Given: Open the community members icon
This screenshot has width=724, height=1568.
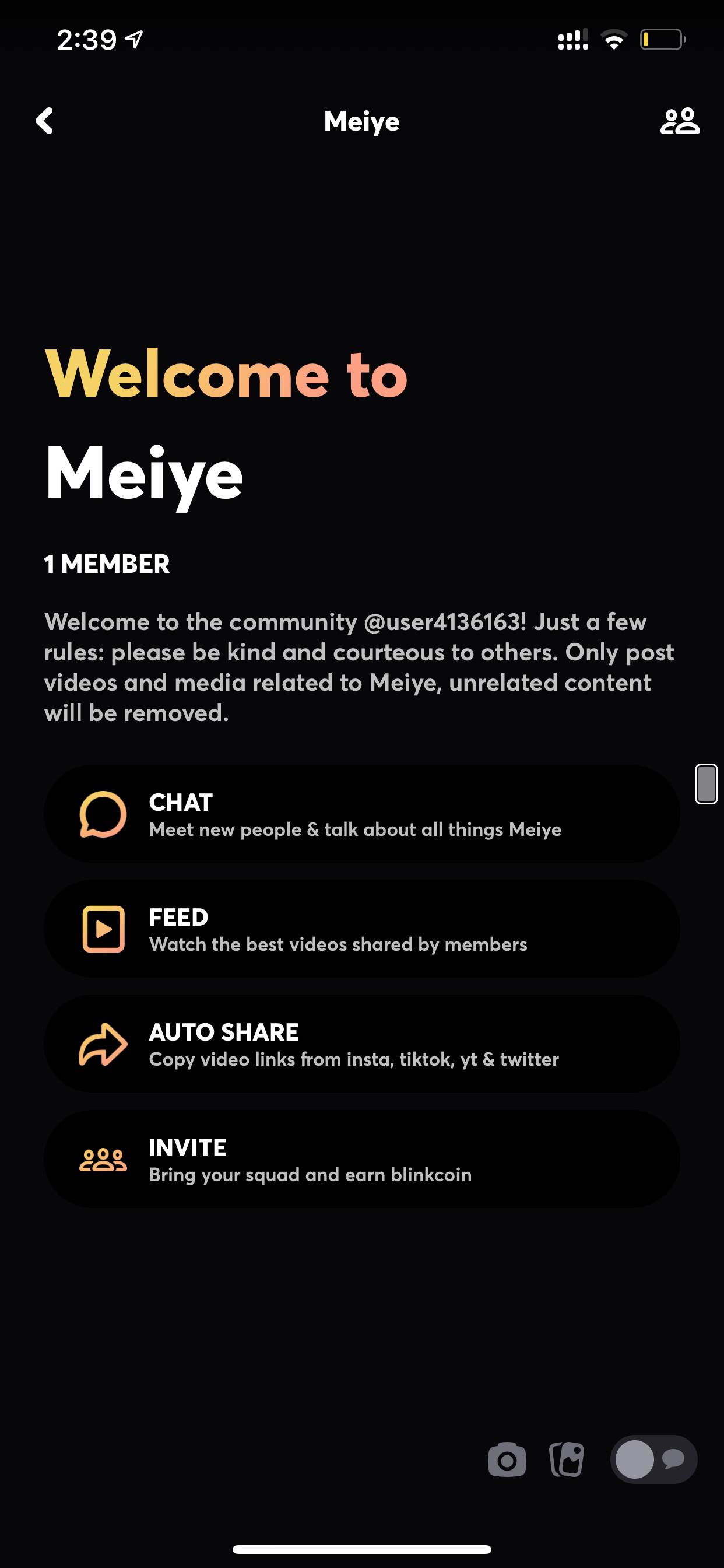Looking at the screenshot, I should [x=680, y=121].
